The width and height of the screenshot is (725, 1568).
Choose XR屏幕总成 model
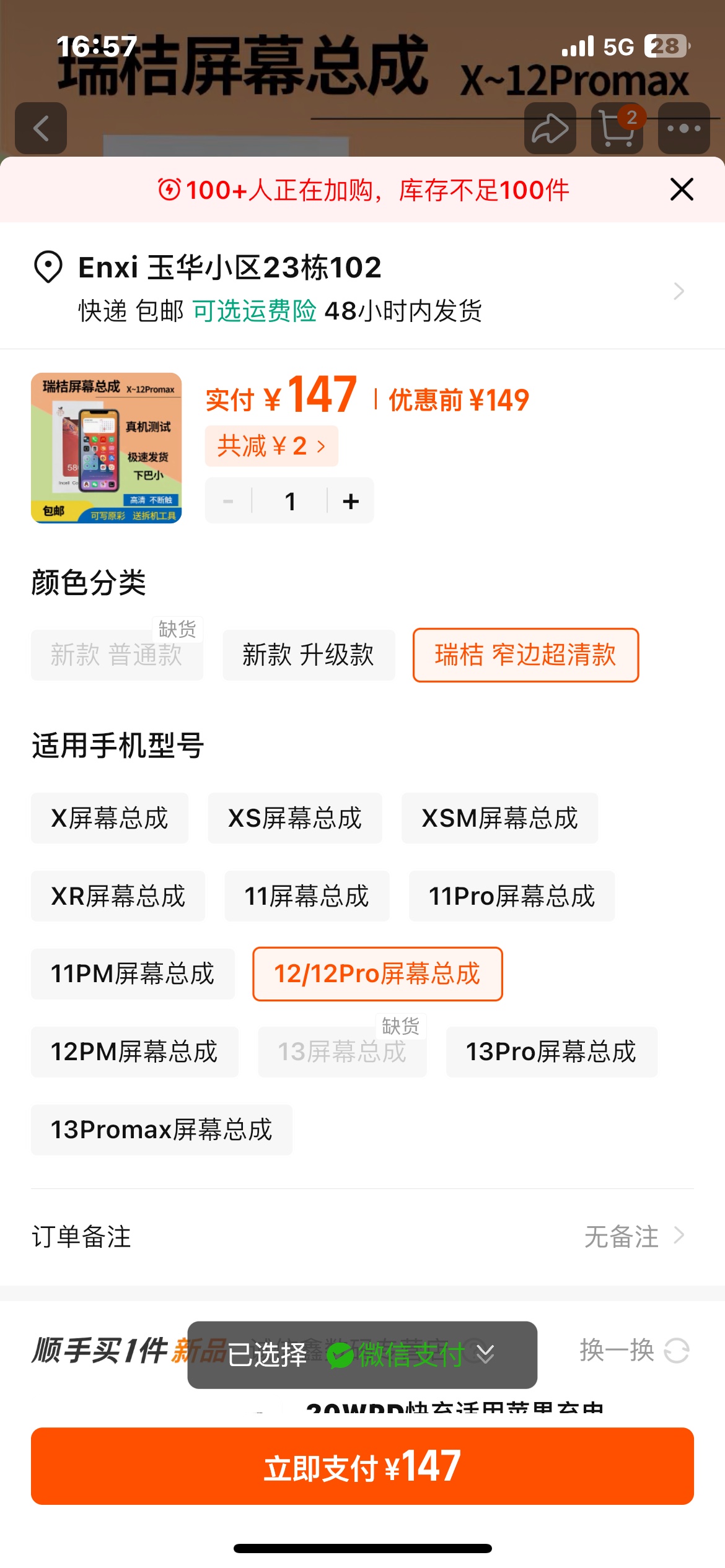[x=118, y=896]
